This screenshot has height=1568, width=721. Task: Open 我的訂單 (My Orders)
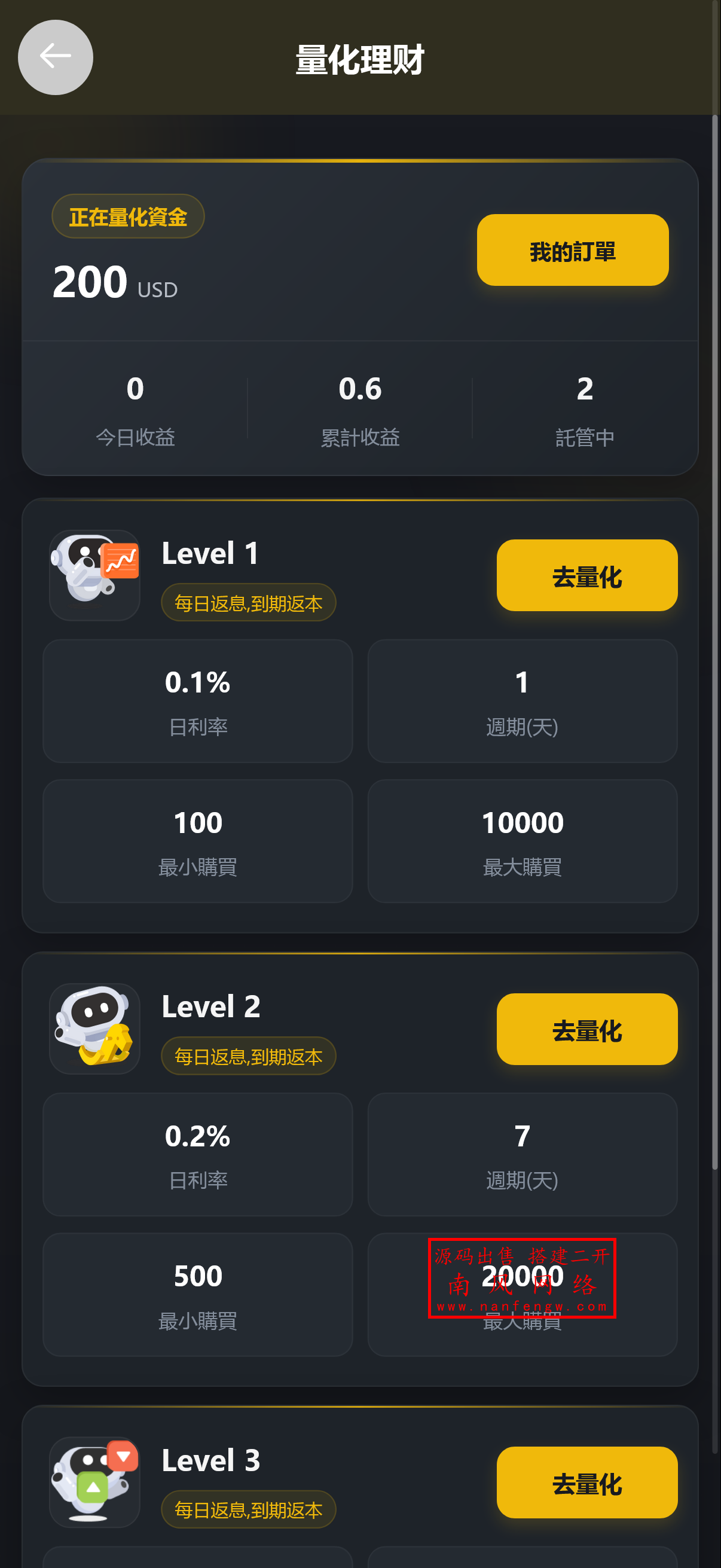click(x=572, y=250)
